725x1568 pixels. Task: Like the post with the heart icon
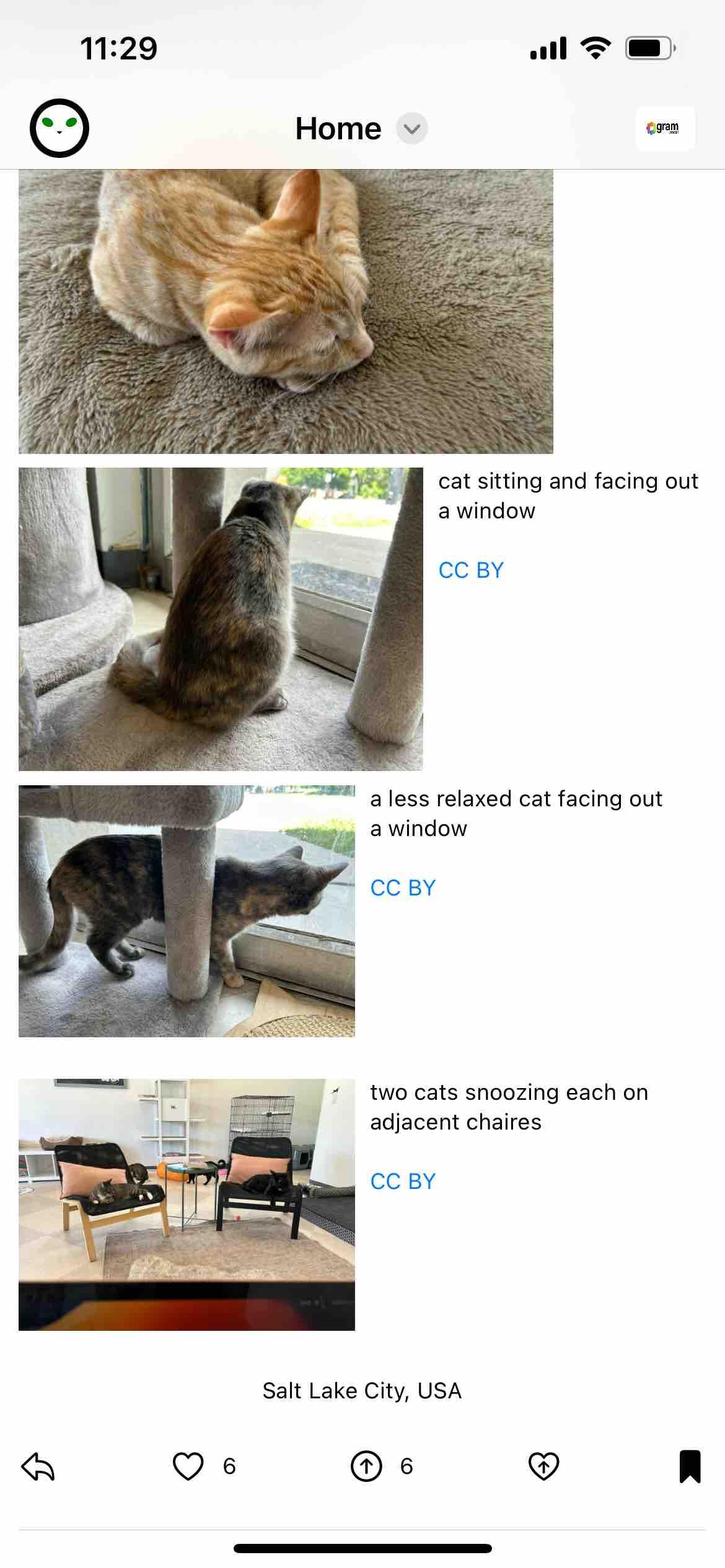click(x=188, y=1466)
